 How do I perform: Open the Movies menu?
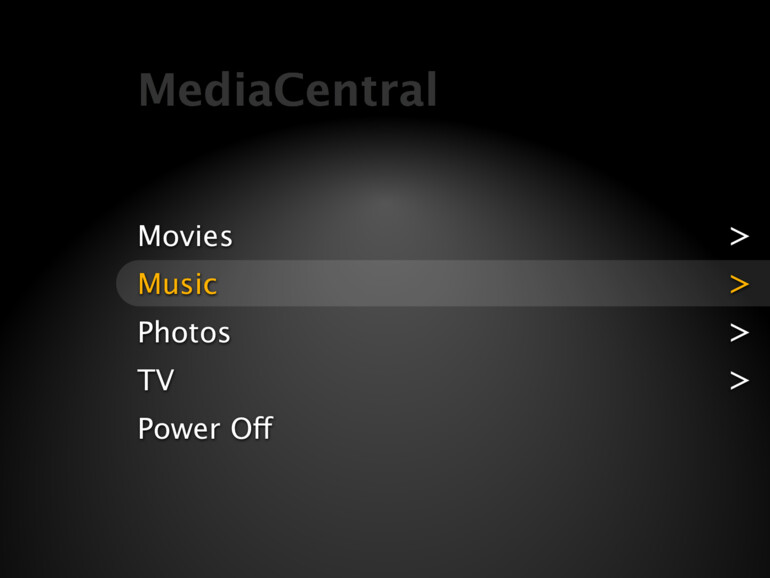185,237
